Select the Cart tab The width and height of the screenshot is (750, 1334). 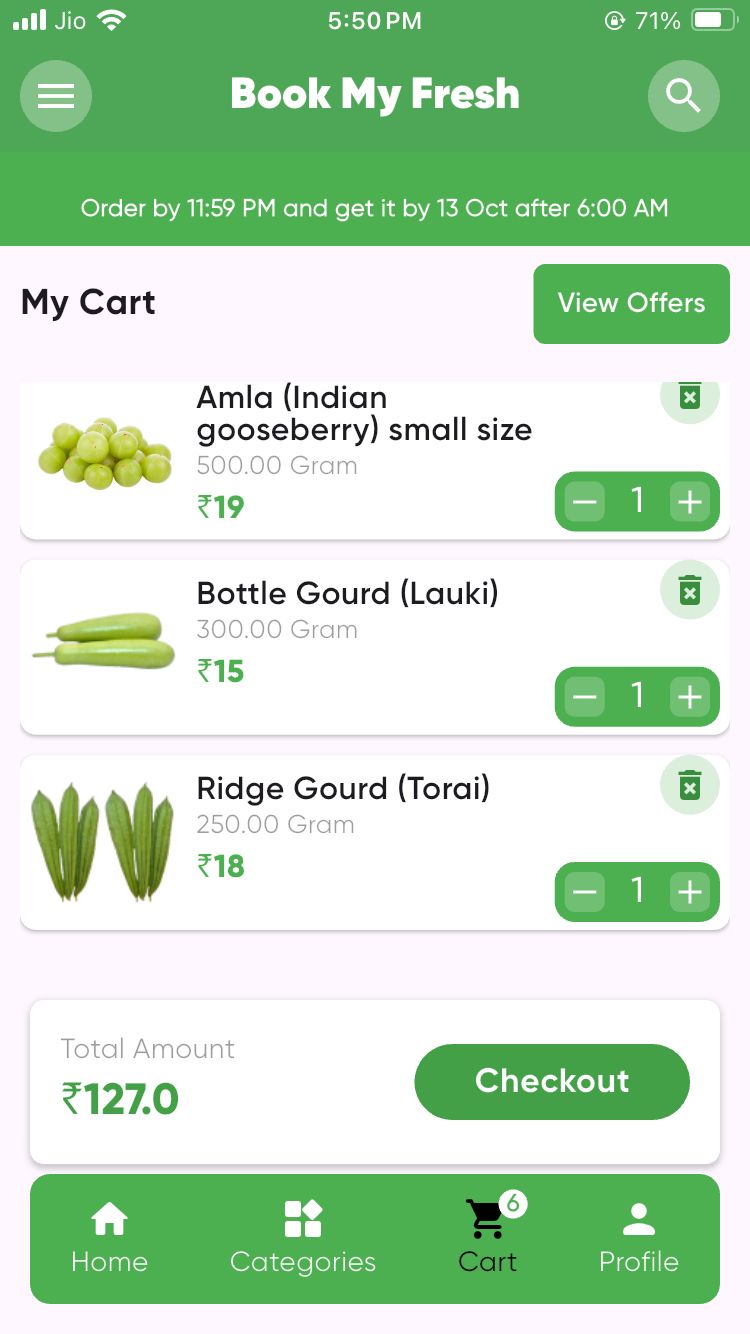[x=488, y=1239]
